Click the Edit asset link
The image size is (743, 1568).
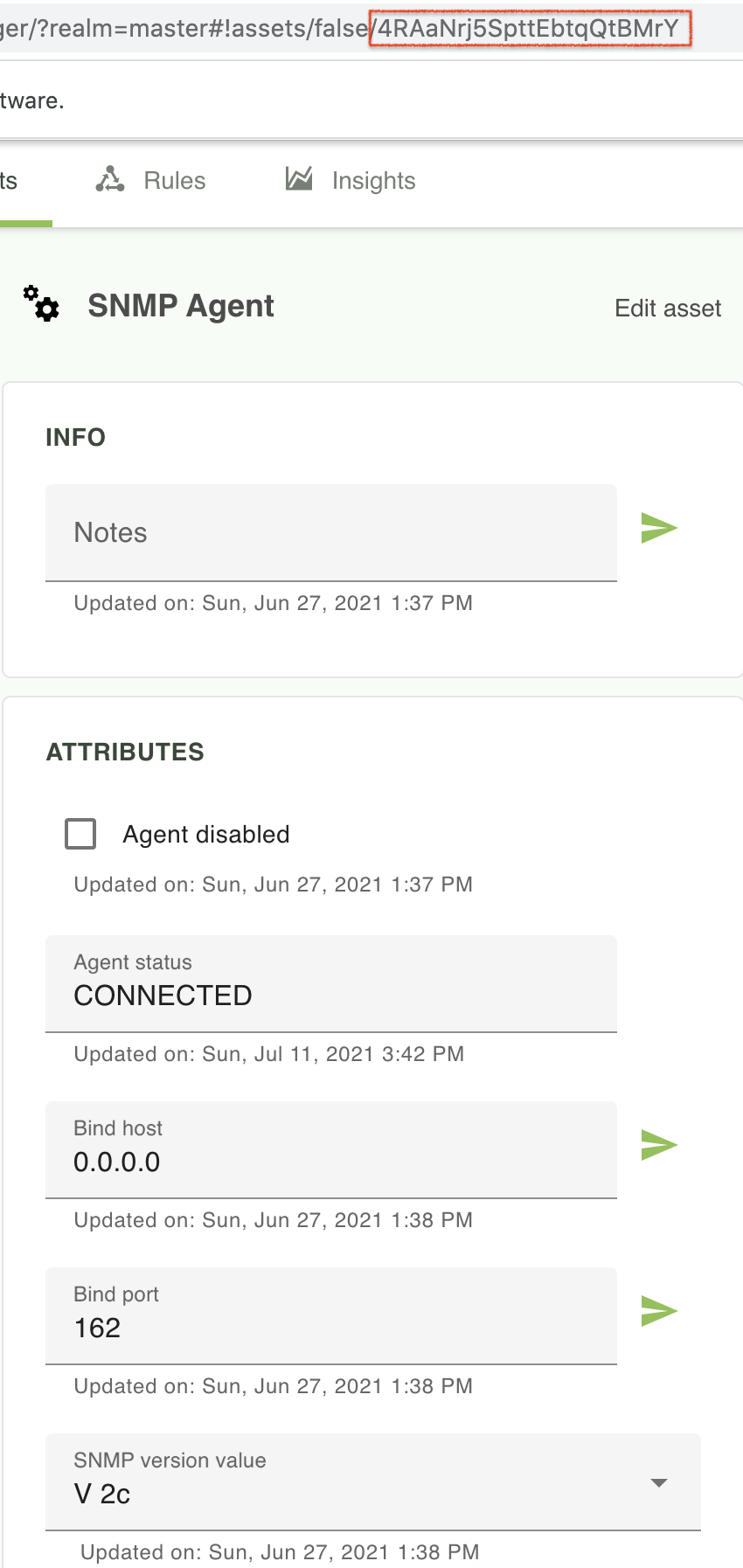pos(667,308)
